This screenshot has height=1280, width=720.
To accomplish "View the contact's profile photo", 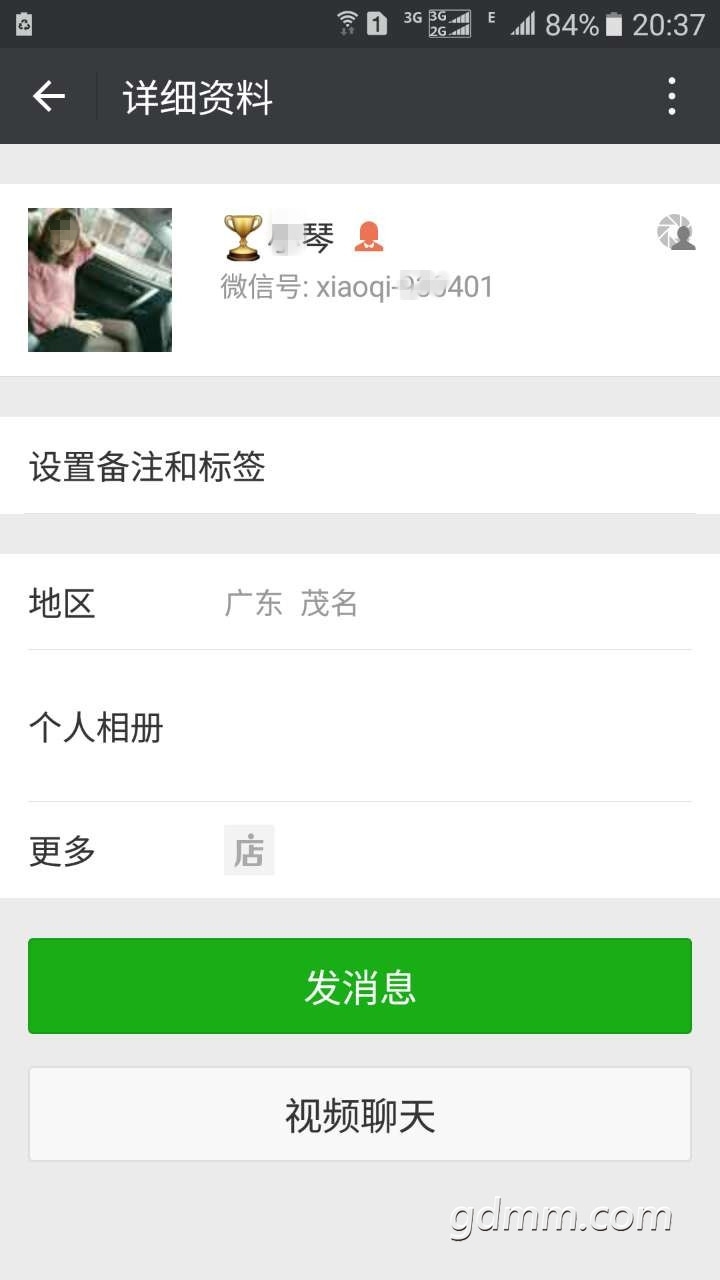I will pyautogui.click(x=100, y=280).
